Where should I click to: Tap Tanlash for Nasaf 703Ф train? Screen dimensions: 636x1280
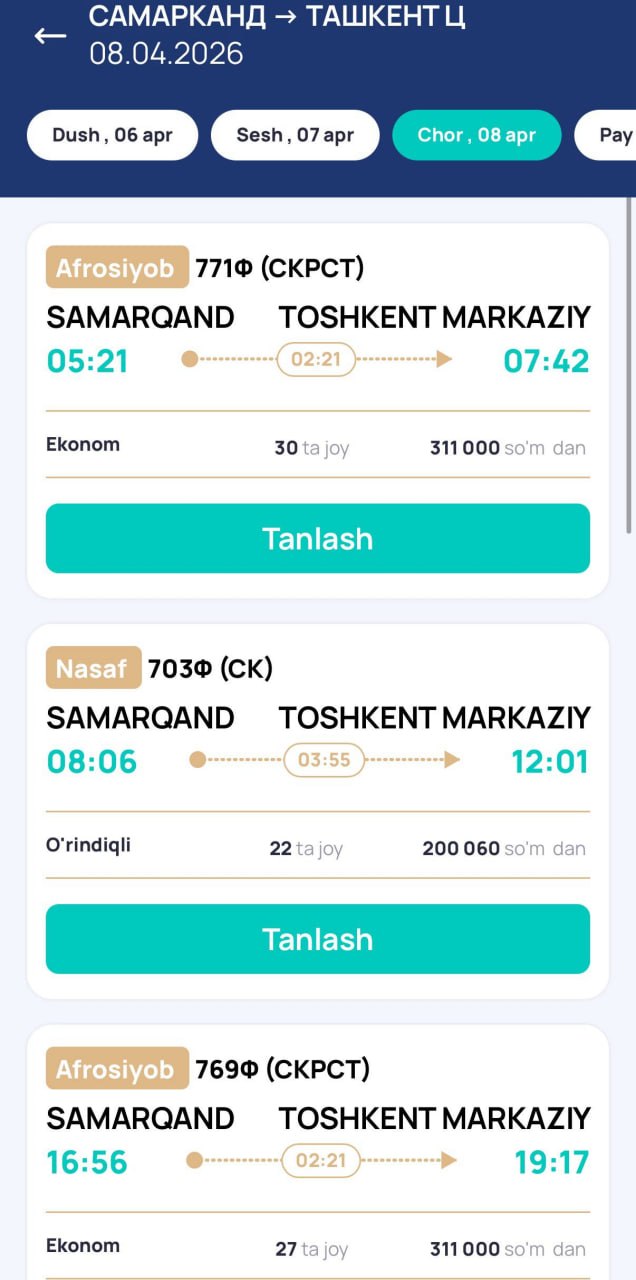tap(318, 939)
